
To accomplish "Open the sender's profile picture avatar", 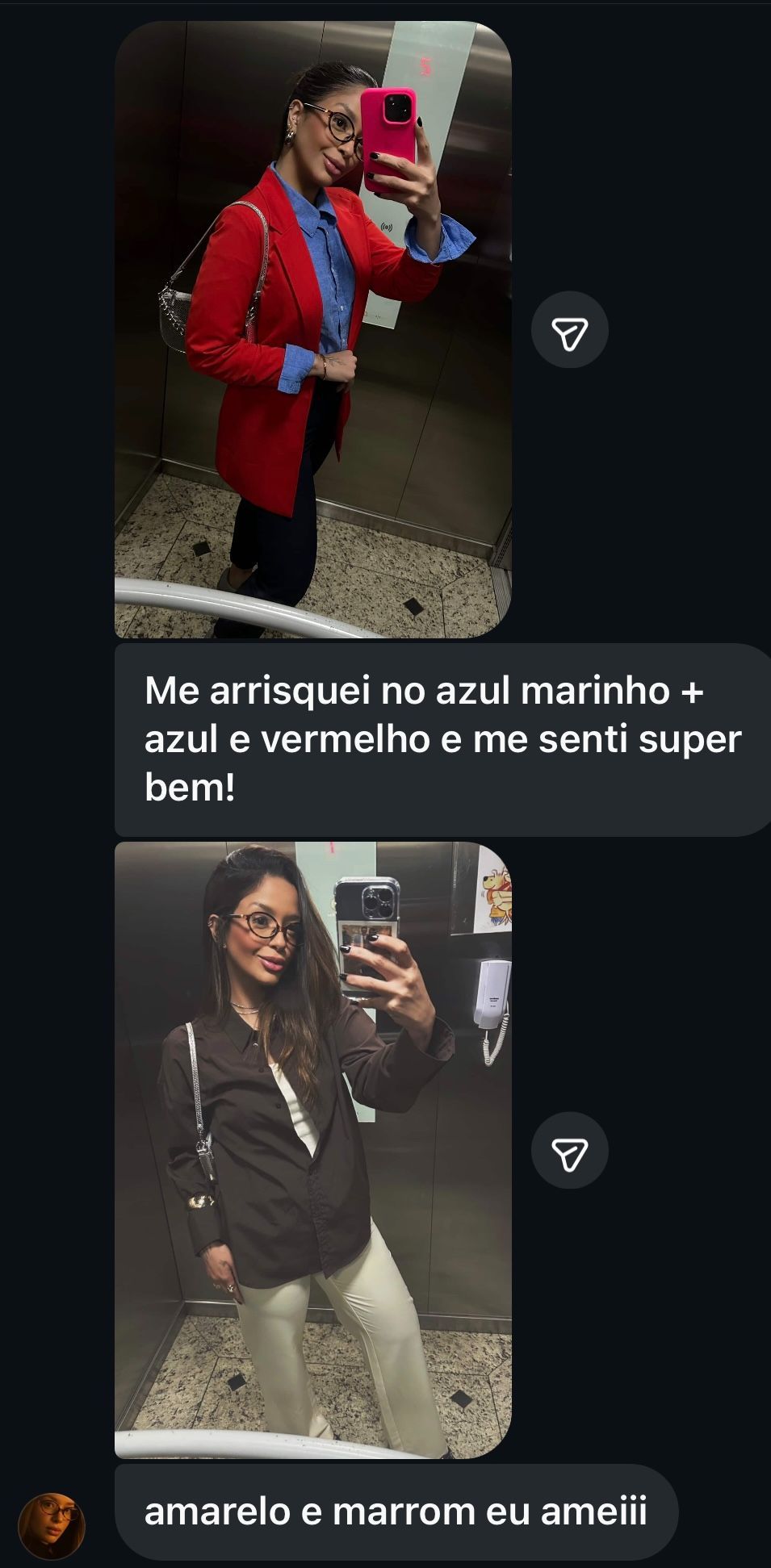I will tap(52, 1525).
